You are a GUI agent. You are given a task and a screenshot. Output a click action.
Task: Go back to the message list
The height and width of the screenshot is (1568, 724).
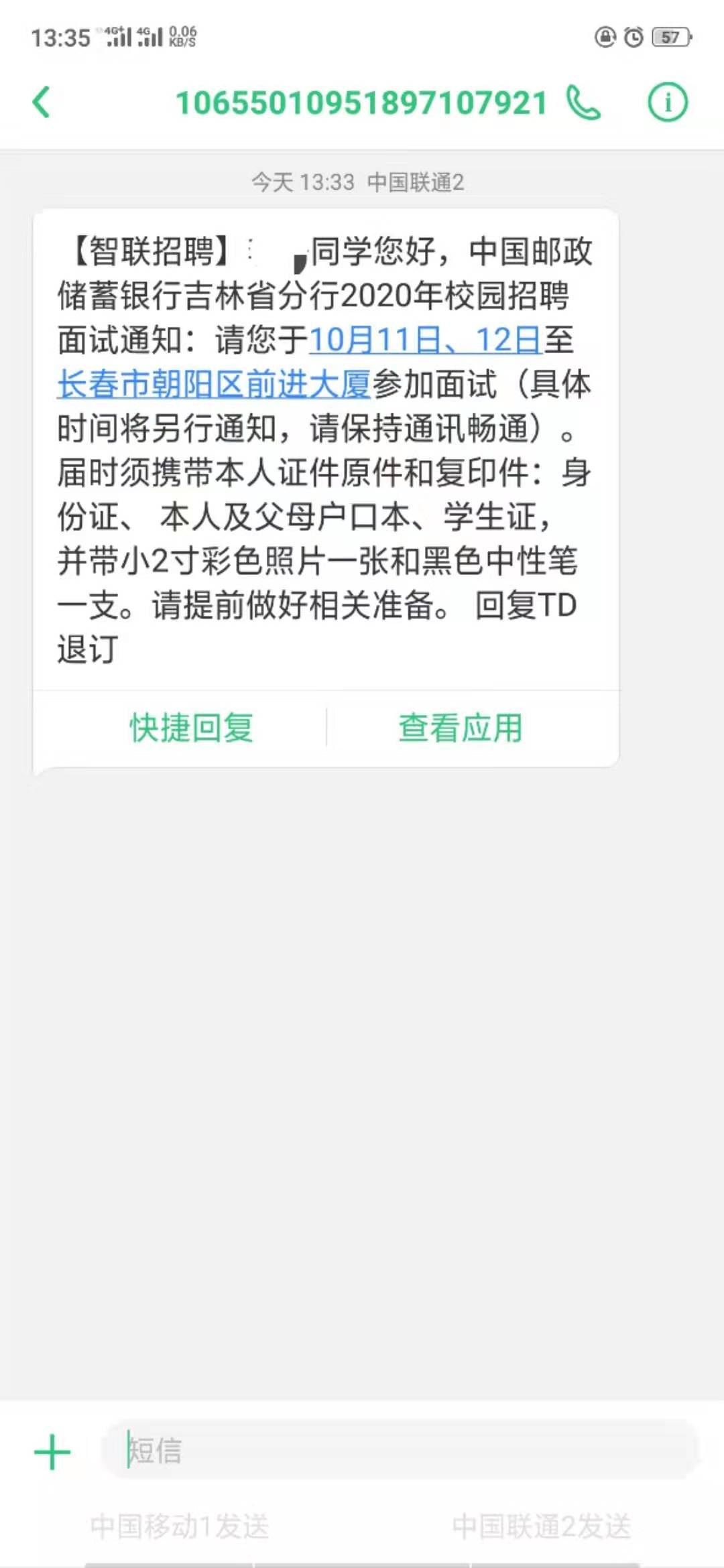(x=42, y=103)
